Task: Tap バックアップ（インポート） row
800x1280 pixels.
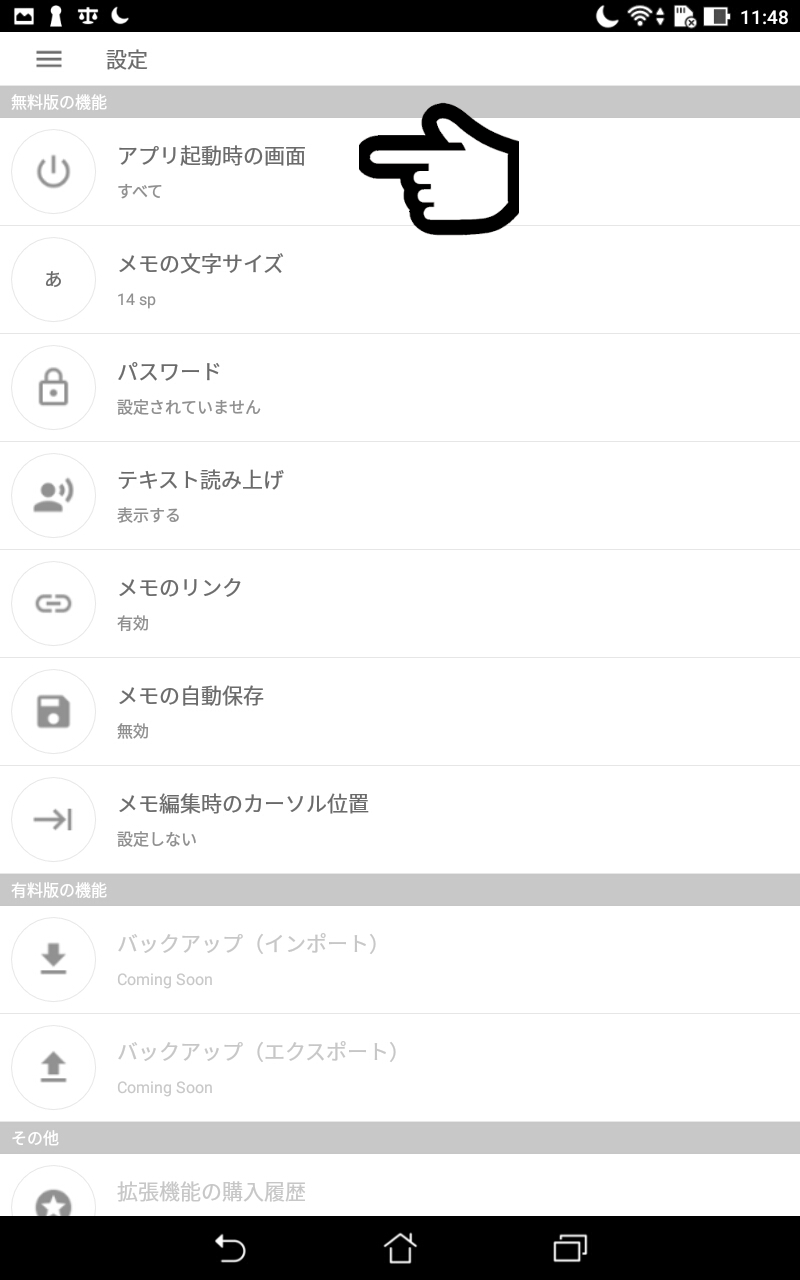Action: coord(400,960)
